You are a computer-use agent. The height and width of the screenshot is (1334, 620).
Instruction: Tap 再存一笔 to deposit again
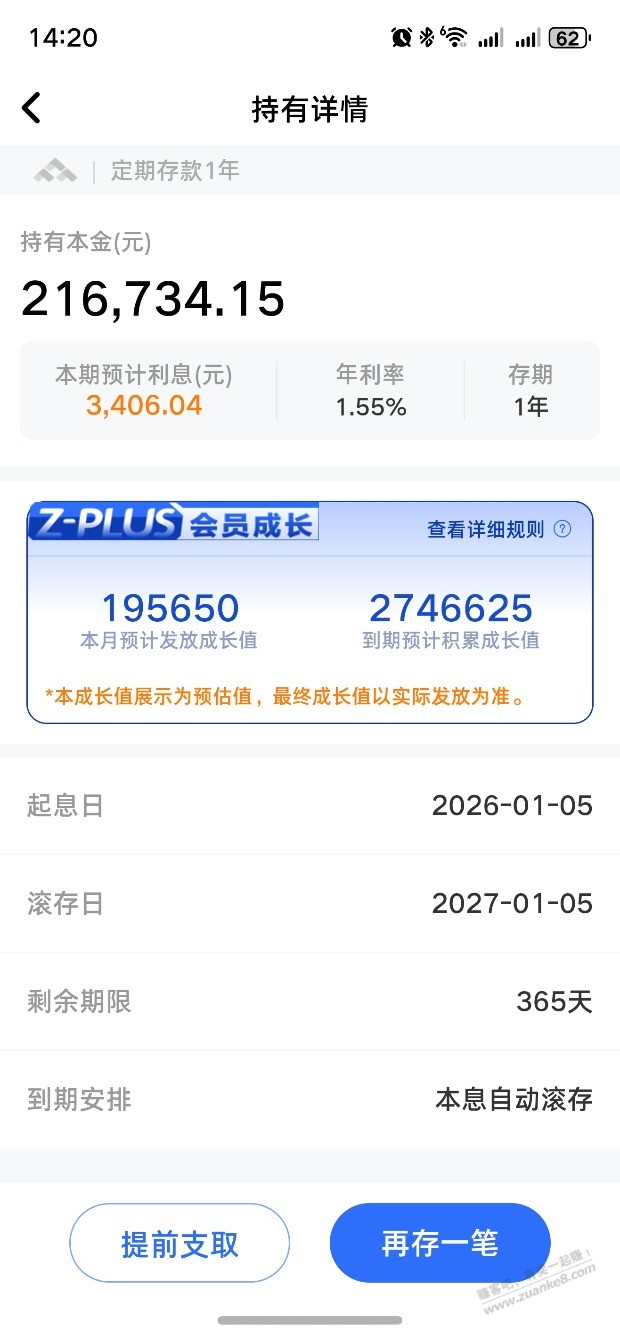440,1243
